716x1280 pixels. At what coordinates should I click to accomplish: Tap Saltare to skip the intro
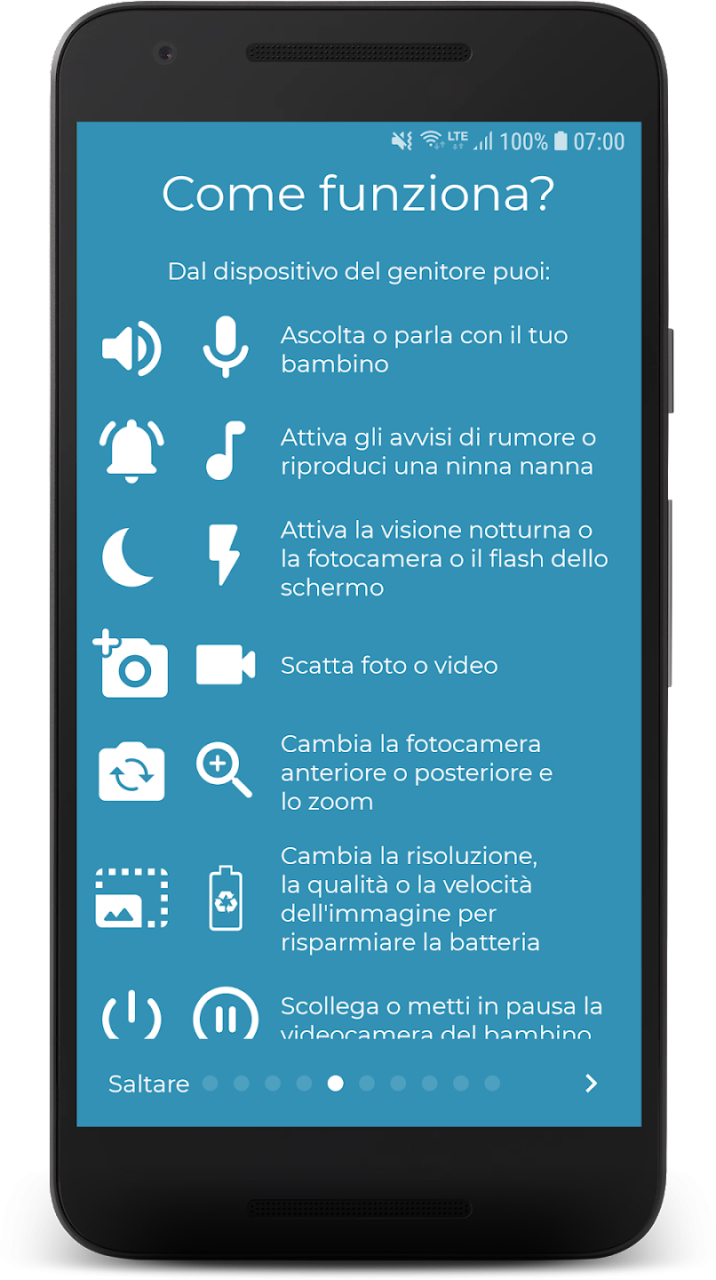coord(148,1084)
